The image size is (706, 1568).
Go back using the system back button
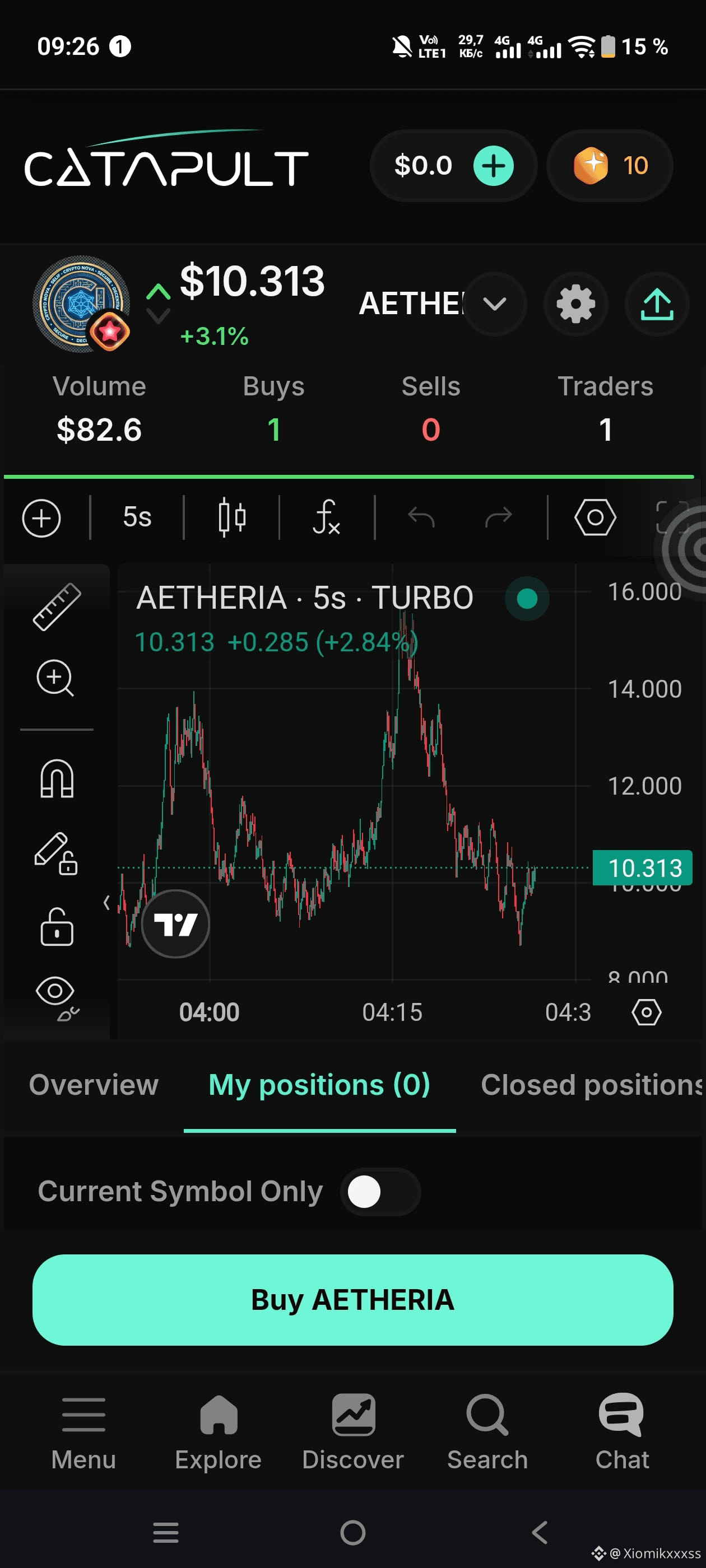(x=540, y=1532)
